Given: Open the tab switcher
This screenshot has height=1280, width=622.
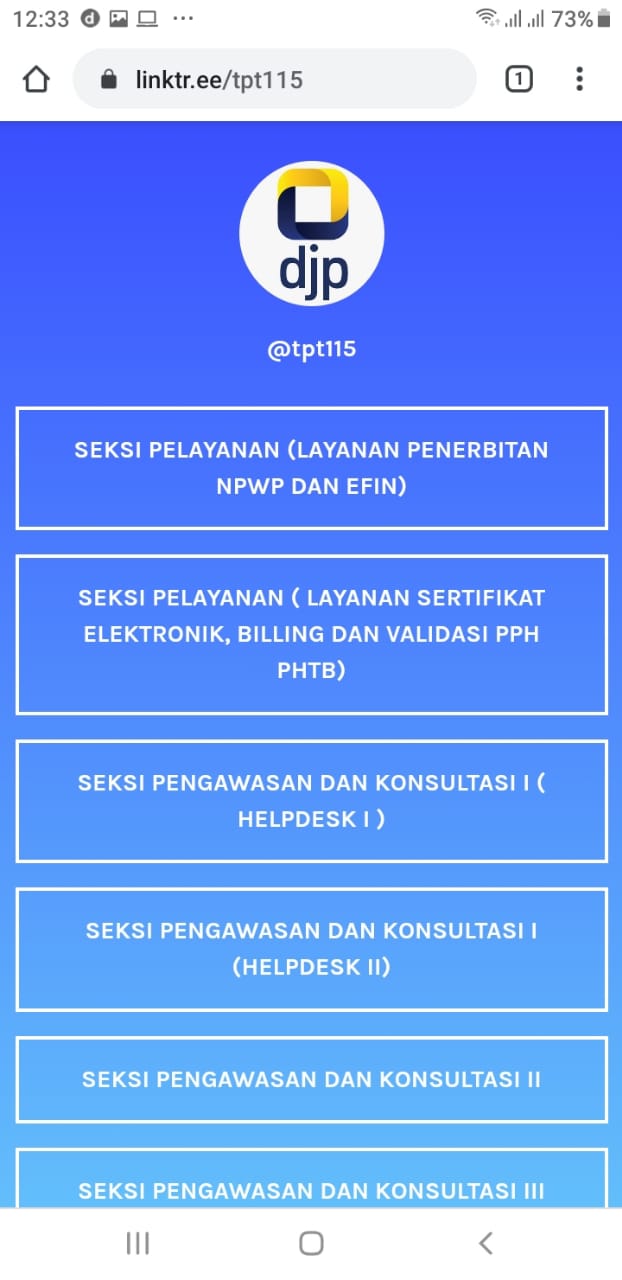Looking at the screenshot, I should pyautogui.click(x=518, y=79).
